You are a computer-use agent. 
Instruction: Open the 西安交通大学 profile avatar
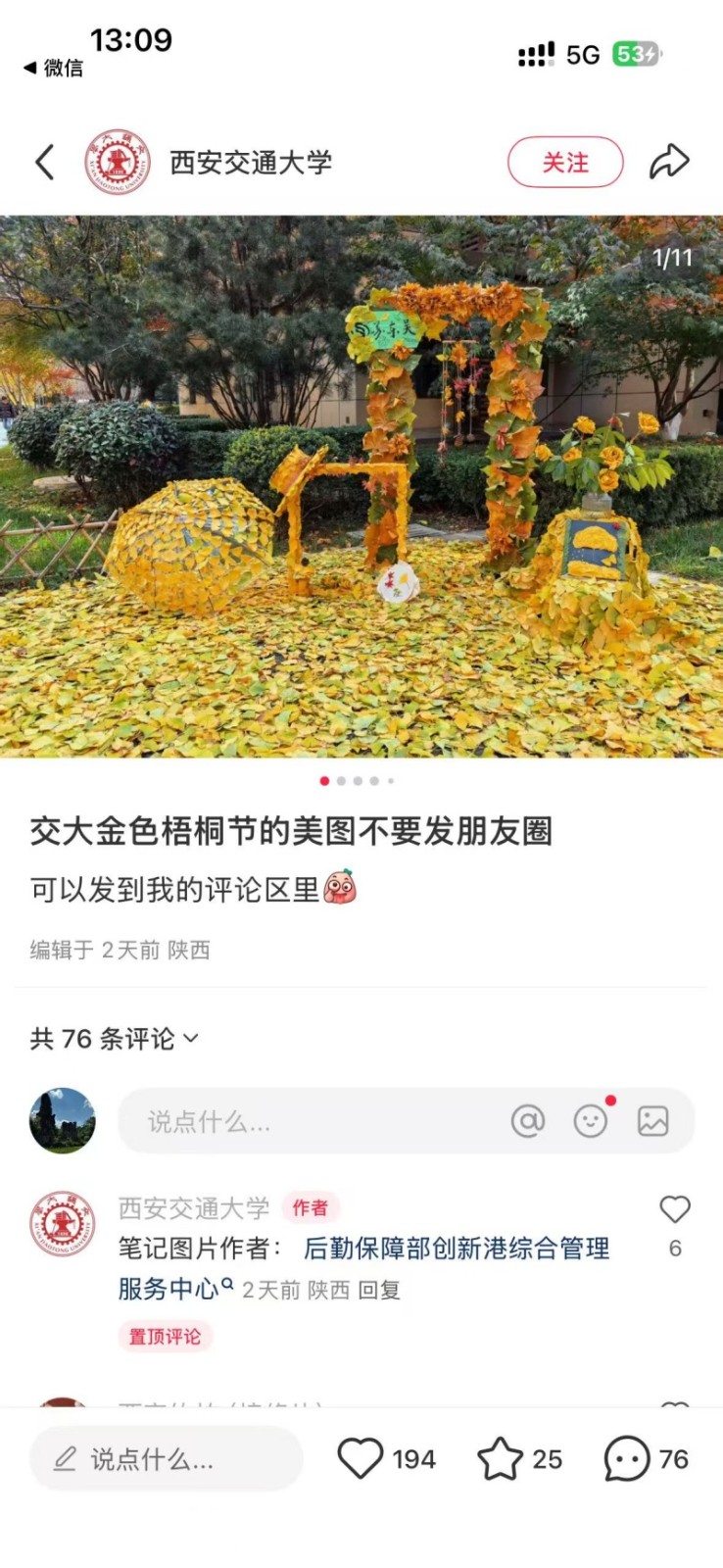(118, 162)
